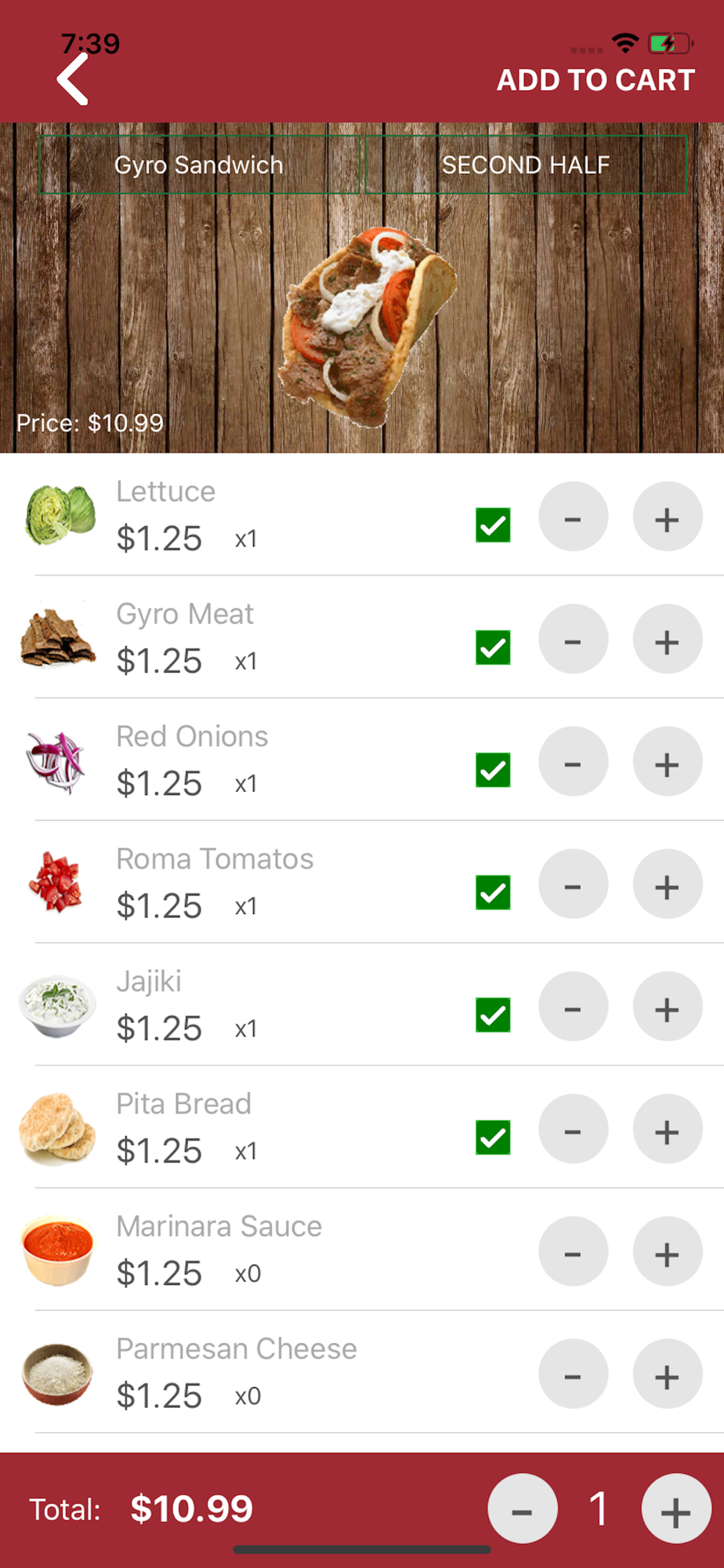Add more Red Onions

point(667,761)
